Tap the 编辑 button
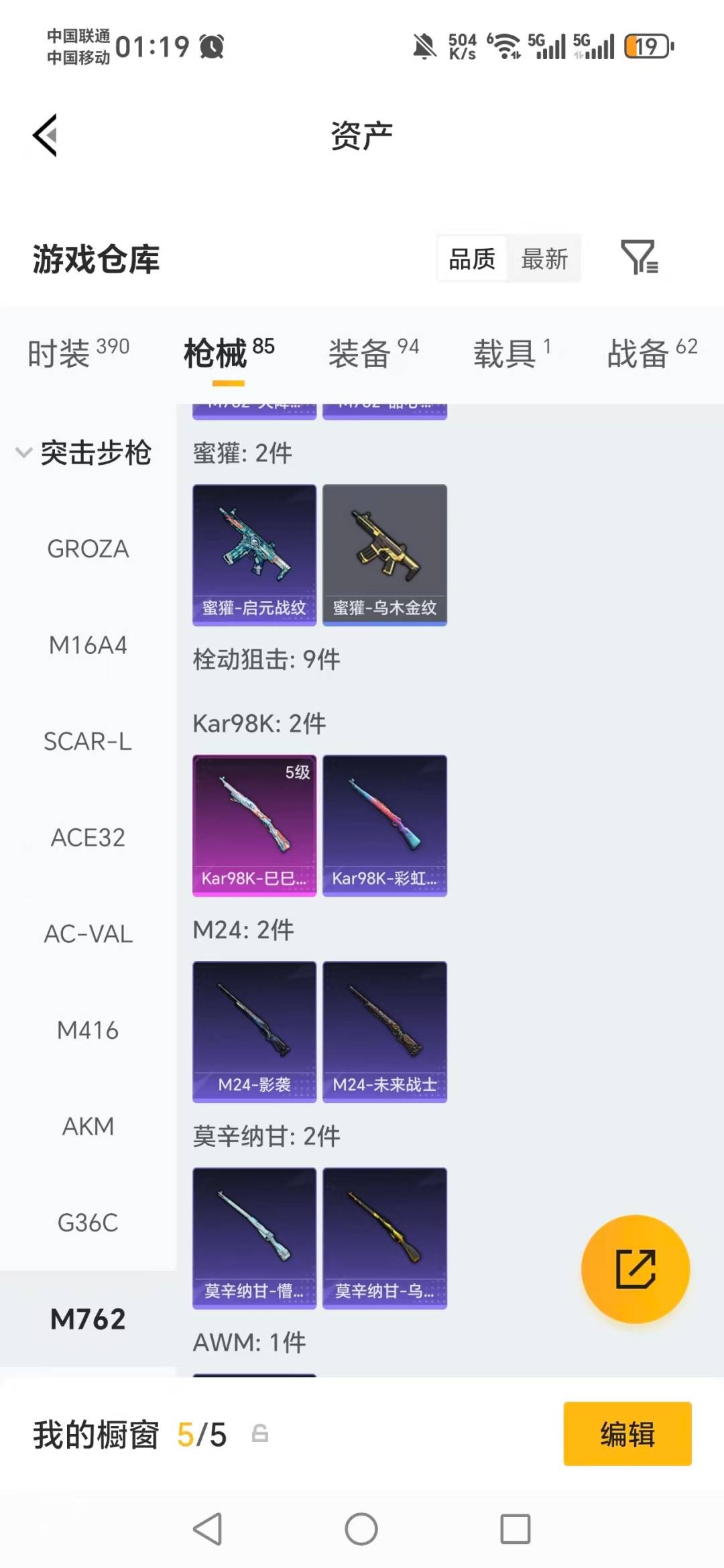724x1568 pixels. [627, 1434]
